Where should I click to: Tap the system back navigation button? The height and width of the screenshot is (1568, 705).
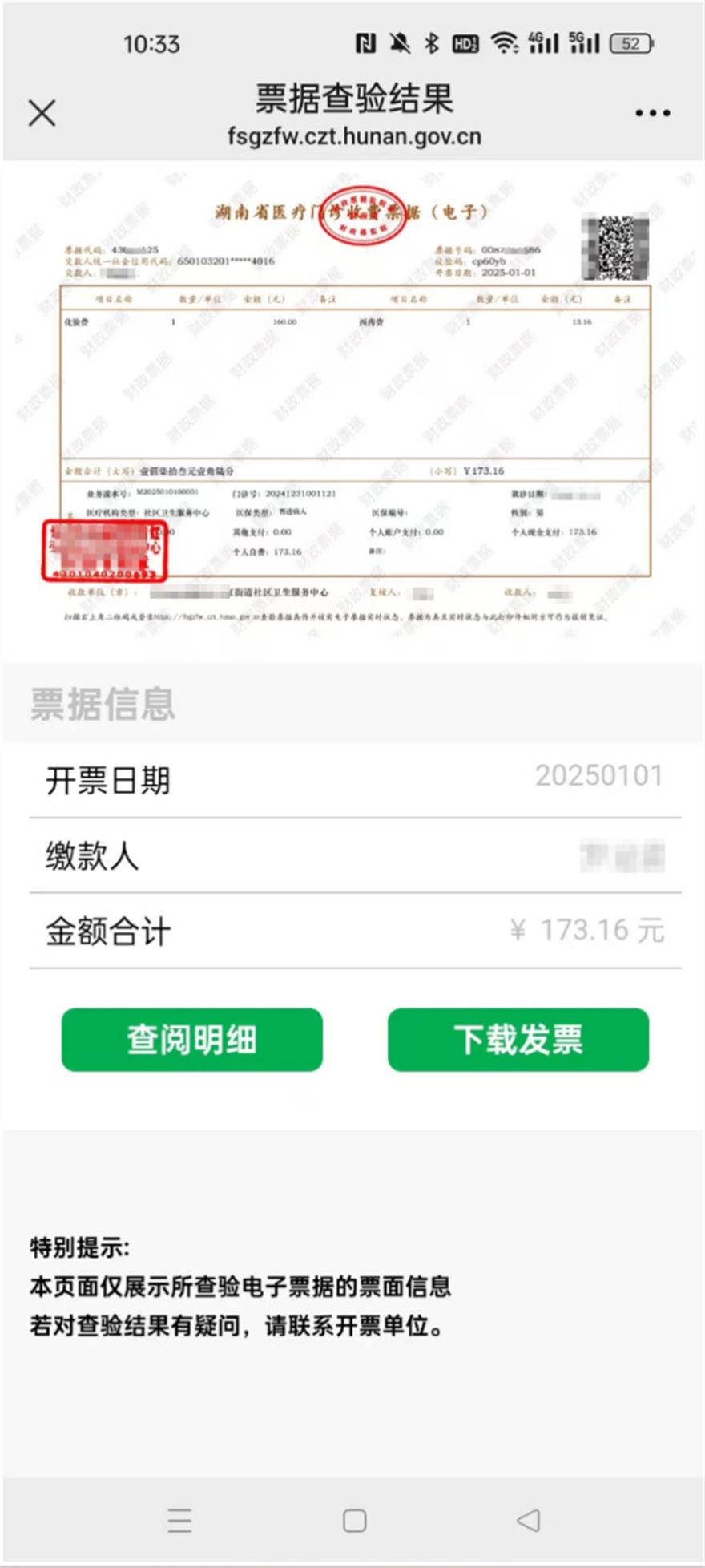[x=528, y=1521]
